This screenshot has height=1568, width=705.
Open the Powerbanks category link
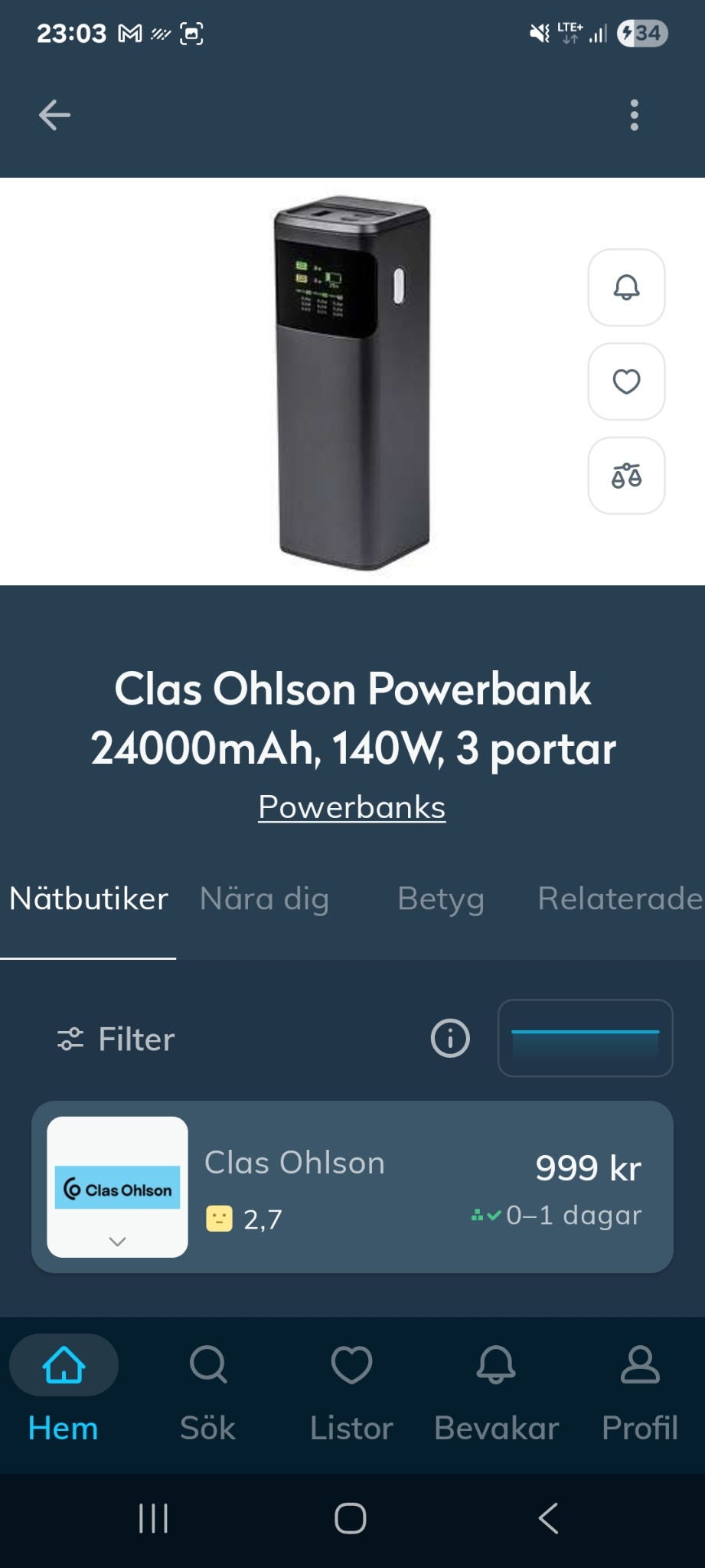[x=352, y=807]
